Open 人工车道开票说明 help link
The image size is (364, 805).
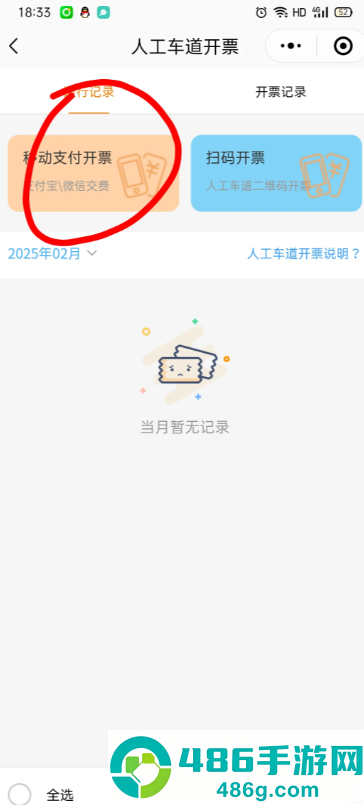(x=304, y=254)
